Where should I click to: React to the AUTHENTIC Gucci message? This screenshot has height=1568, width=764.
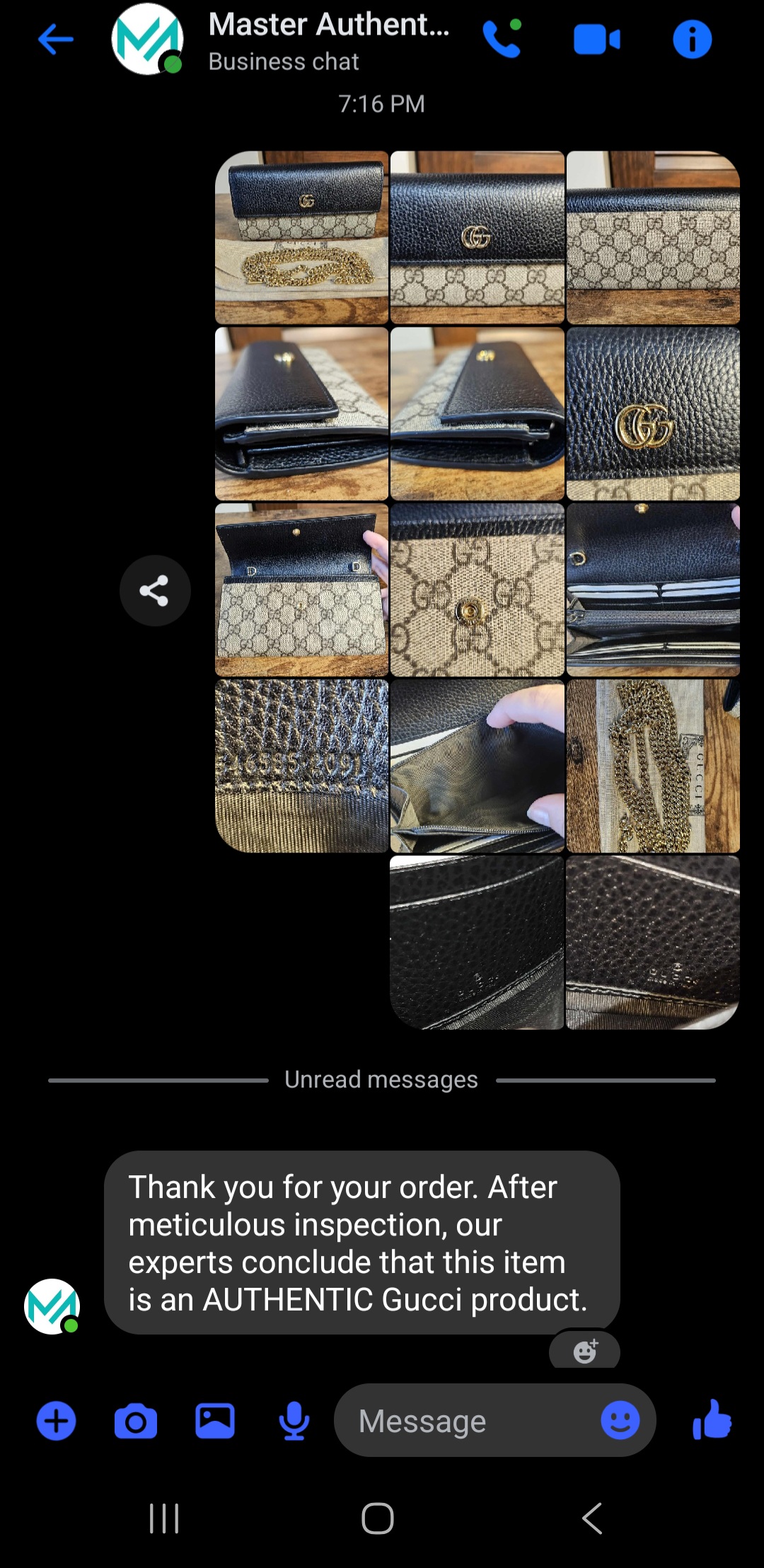click(x=584, y=1351)
